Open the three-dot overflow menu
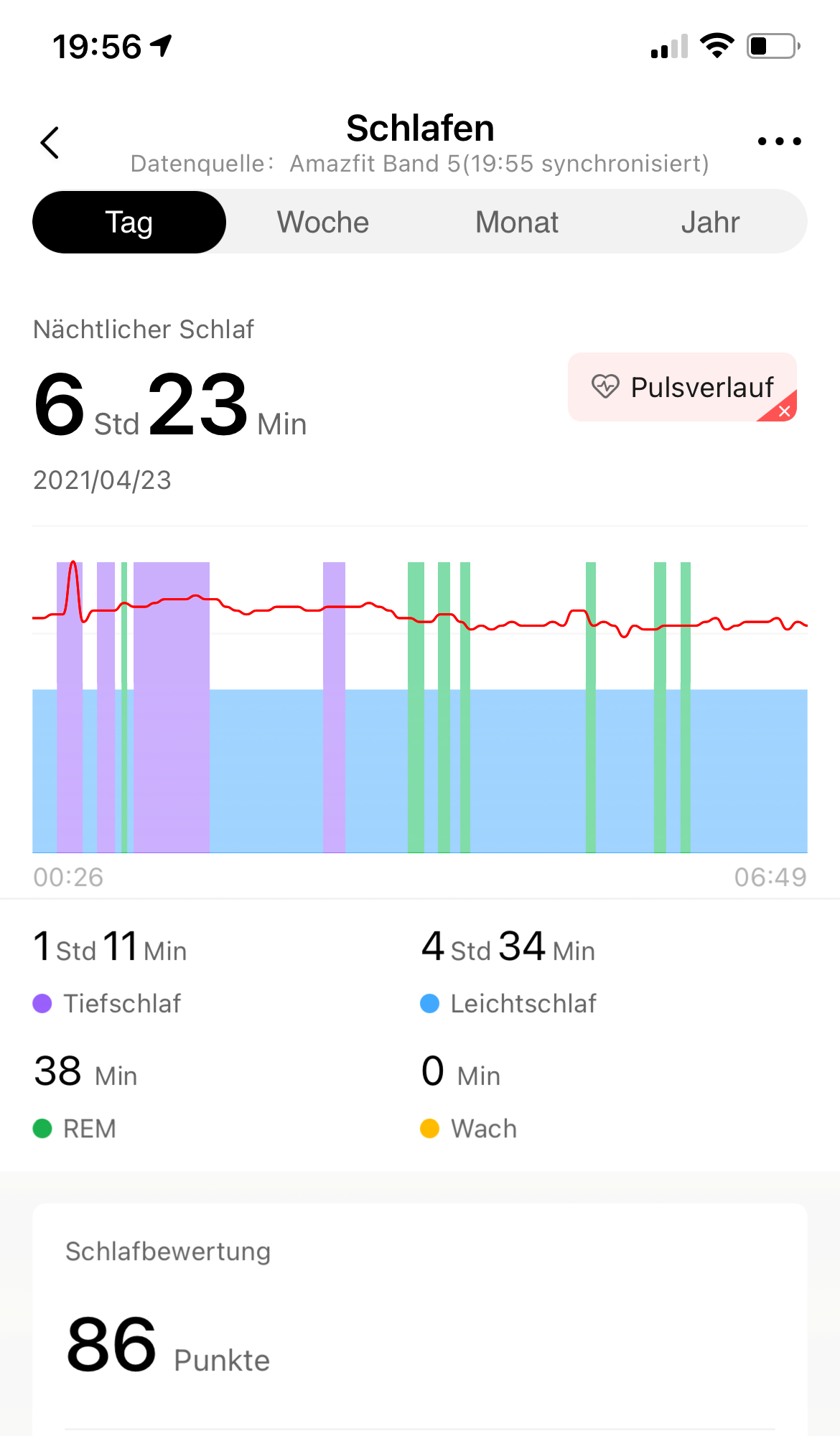The height and width of the screenshot is (1436, 840). coord(779,141)
